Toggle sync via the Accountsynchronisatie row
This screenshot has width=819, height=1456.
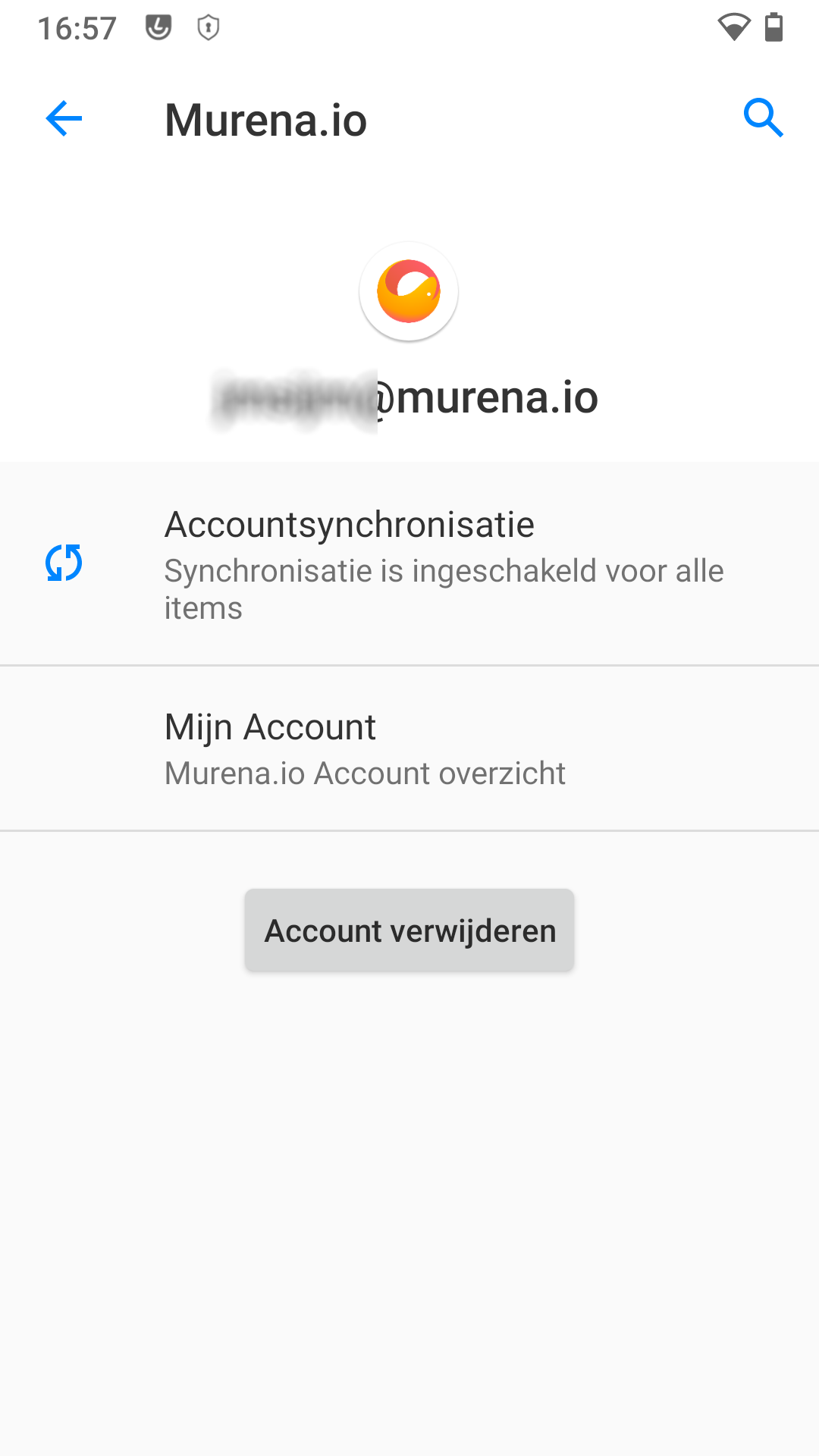(x=409, y=561)
